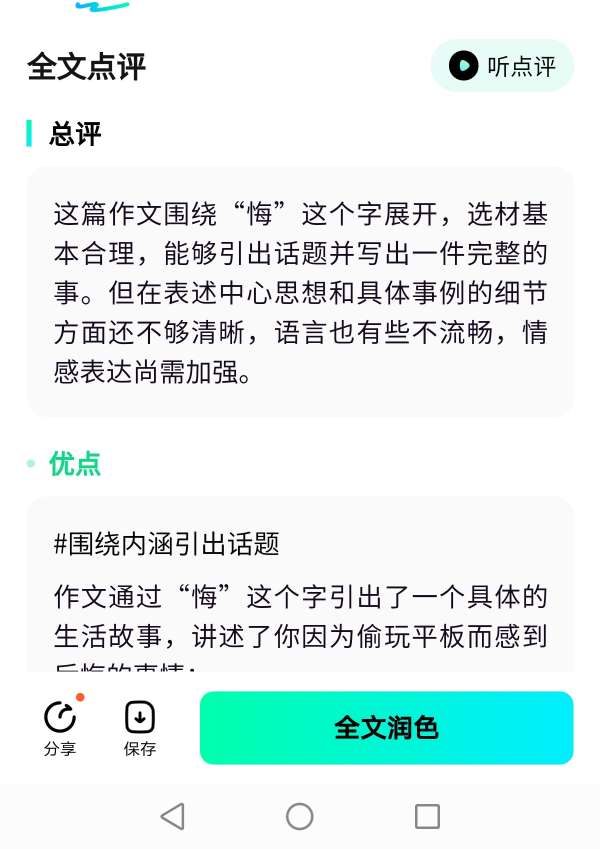Go back with system back button
This screenshot has height=849, width=600.
point(172,816)
